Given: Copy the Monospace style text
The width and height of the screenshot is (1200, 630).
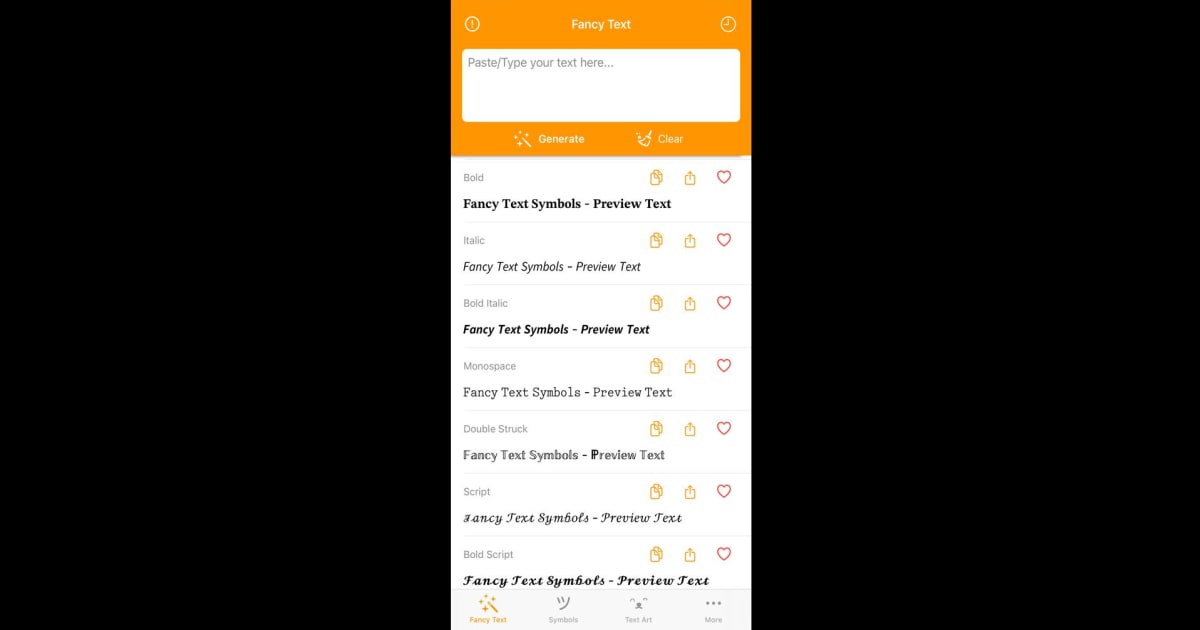Looking at the screenshot, I should 656,366.
